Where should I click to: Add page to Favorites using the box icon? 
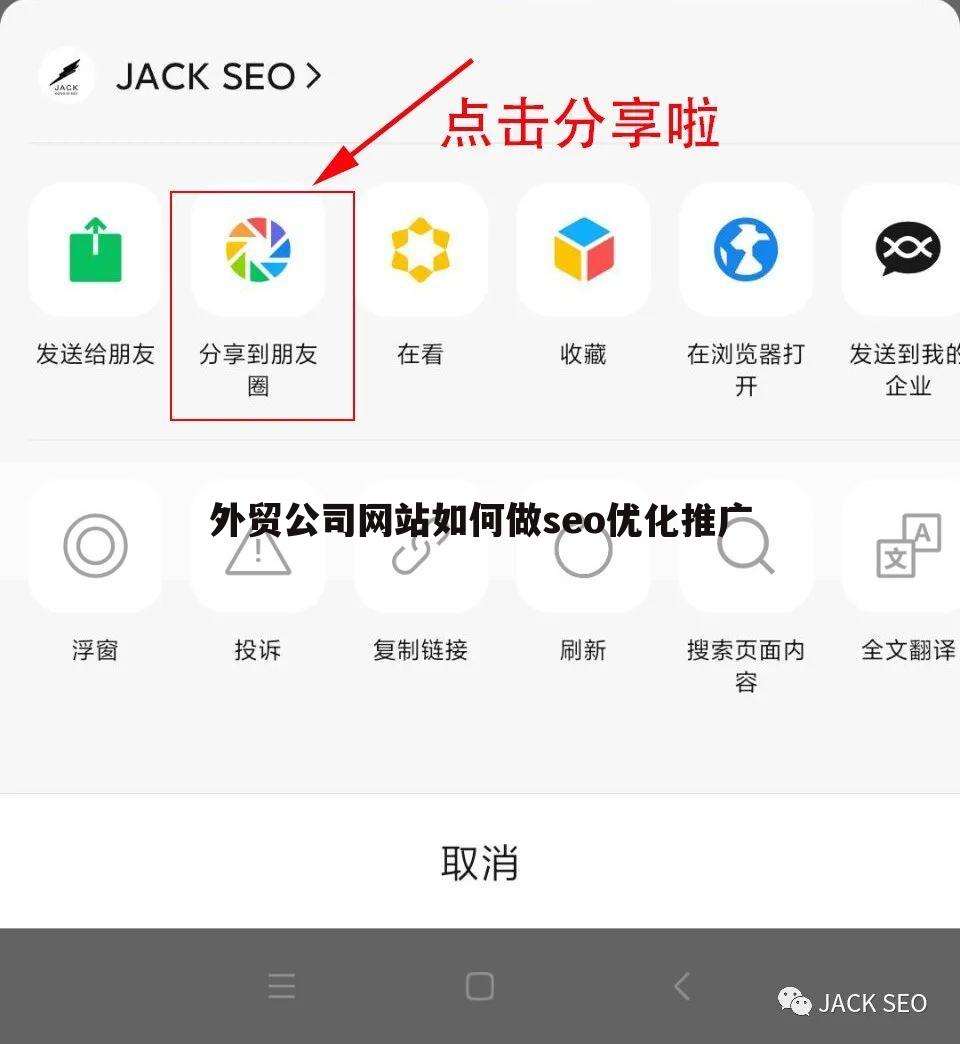coord(583,251)
